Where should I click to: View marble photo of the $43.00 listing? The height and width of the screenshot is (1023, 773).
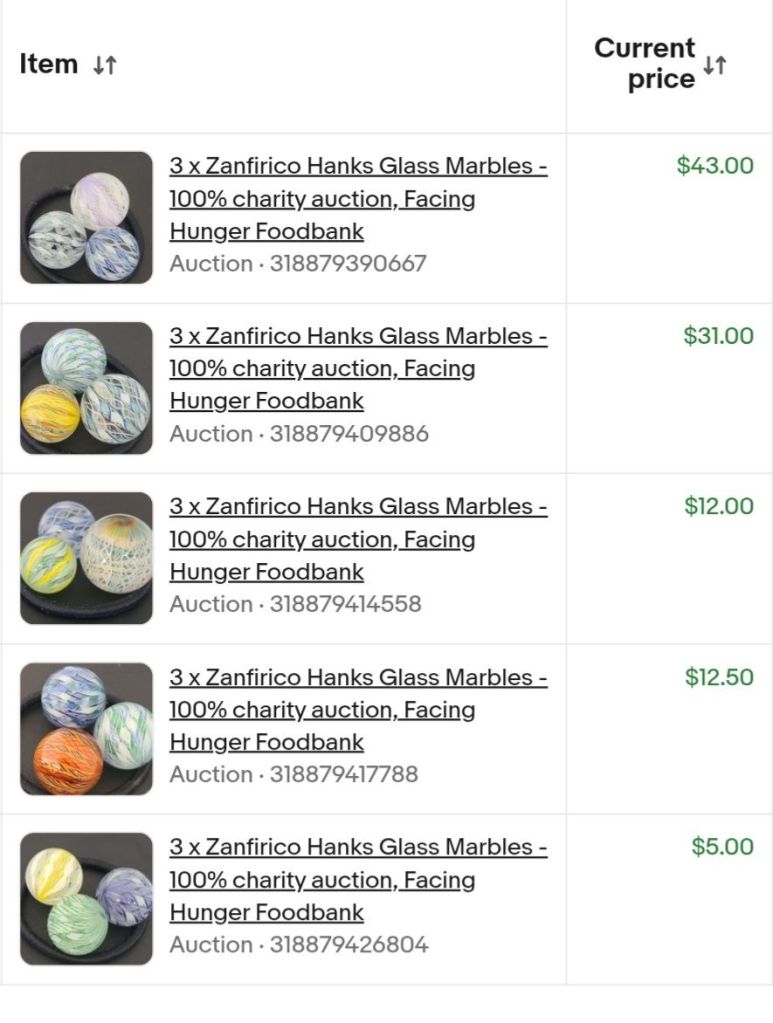pos(86,217)
